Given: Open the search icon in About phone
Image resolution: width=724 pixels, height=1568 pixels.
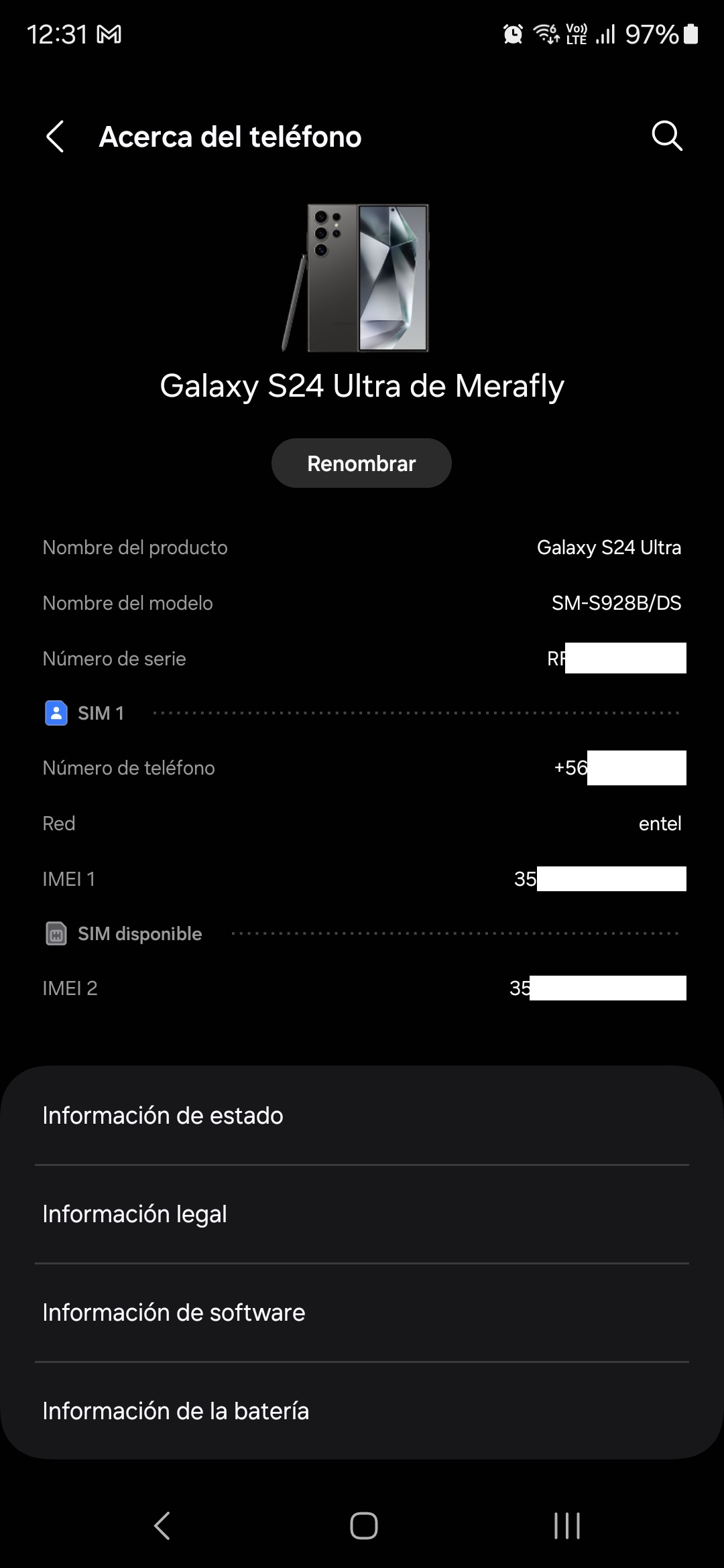Looking at the screenshot, I should coord(665,136).
